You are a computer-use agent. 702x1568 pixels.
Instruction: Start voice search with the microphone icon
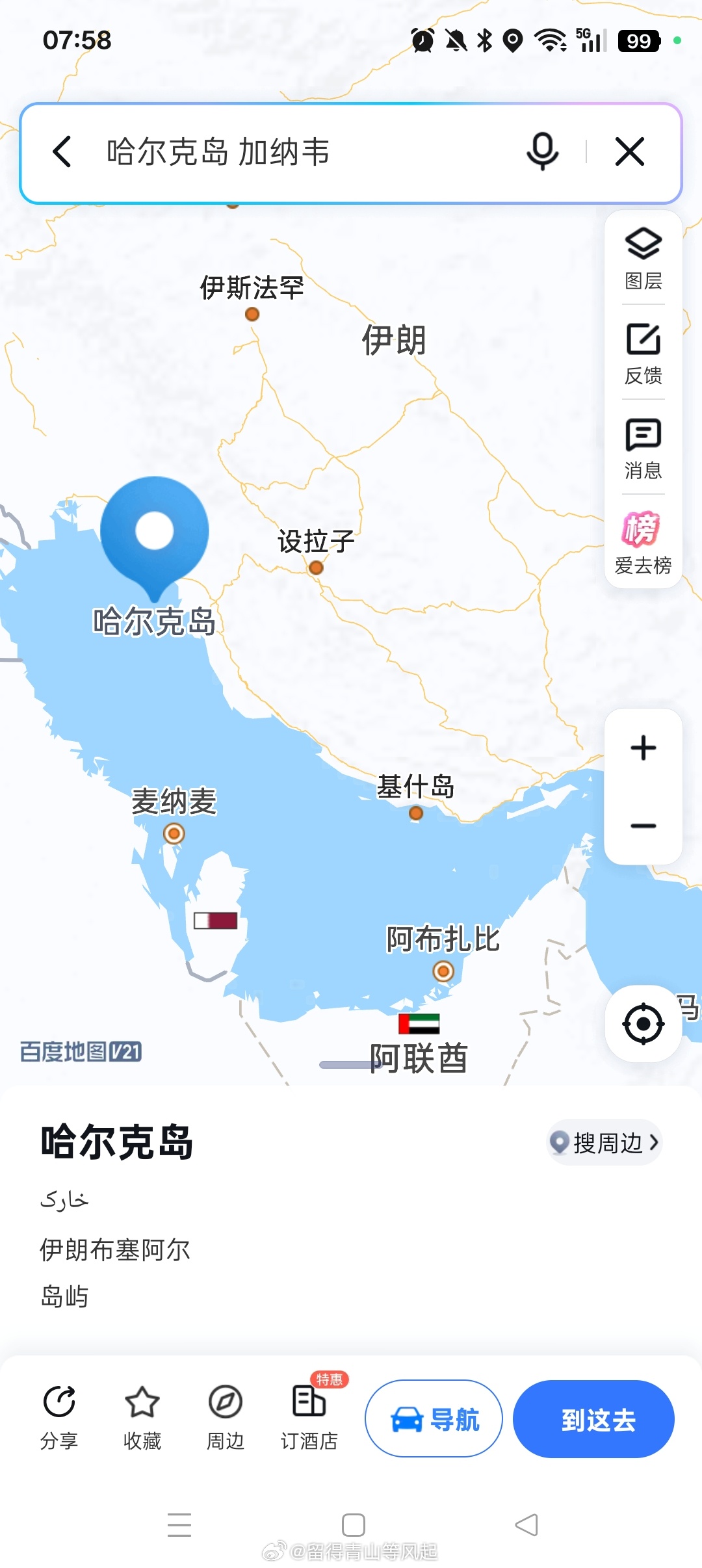(x=542, y=151)
